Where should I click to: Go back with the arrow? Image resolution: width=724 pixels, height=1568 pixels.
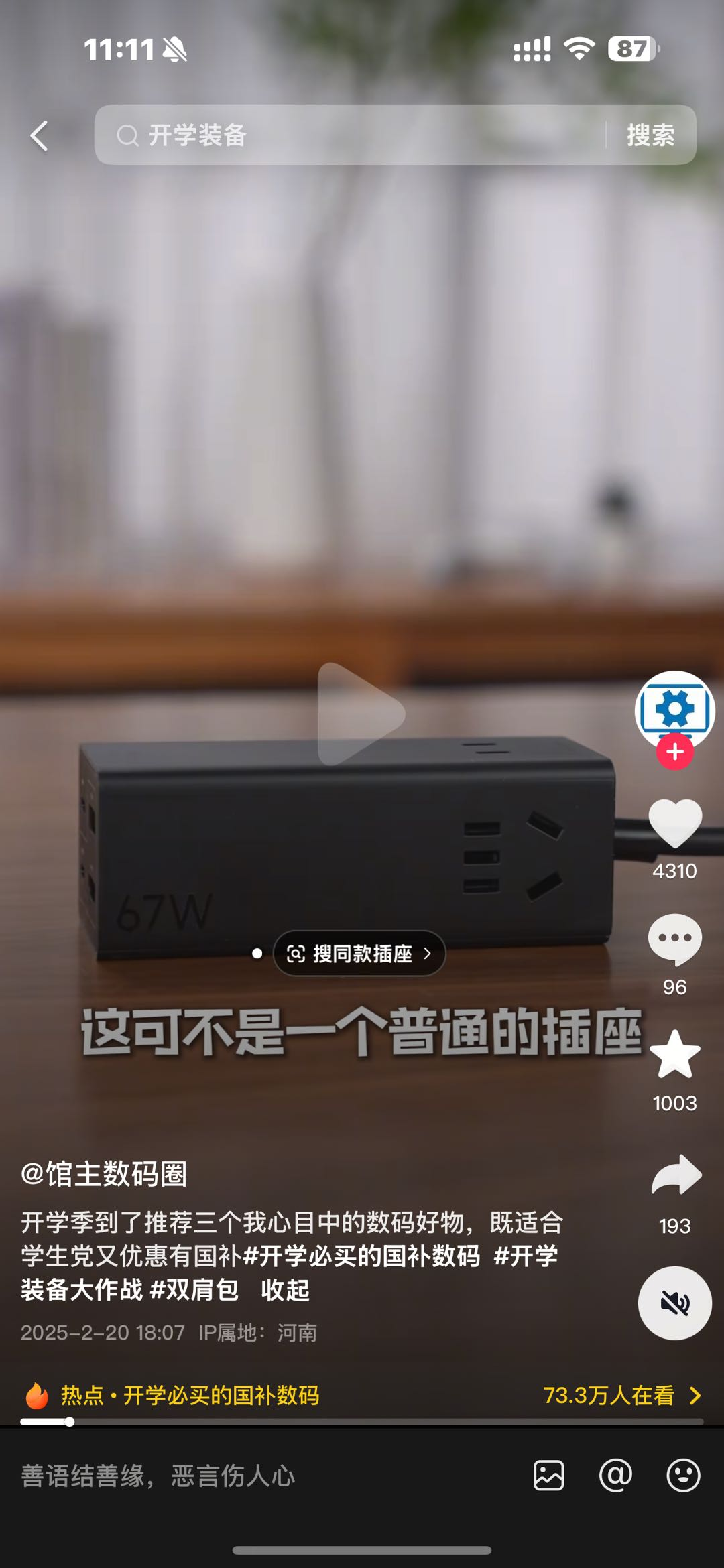pyautogui.click(x=40, y=136)
